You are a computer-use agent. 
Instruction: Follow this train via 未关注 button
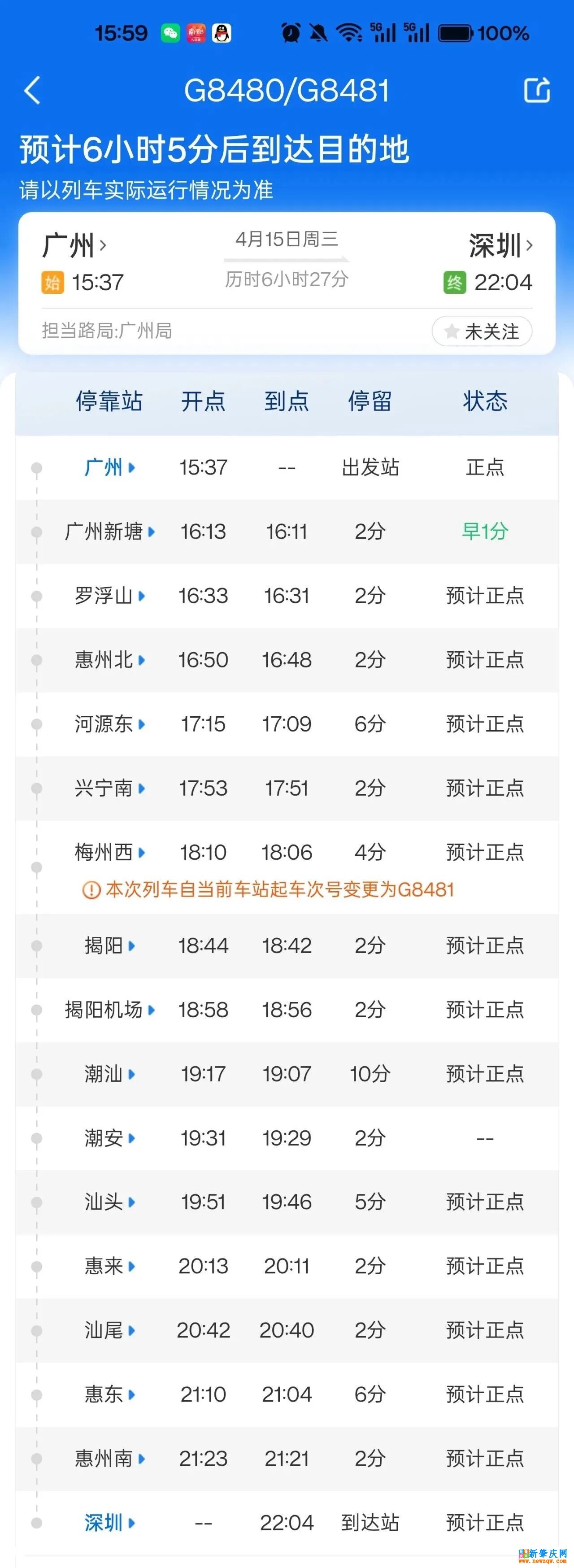coord(482,331)
